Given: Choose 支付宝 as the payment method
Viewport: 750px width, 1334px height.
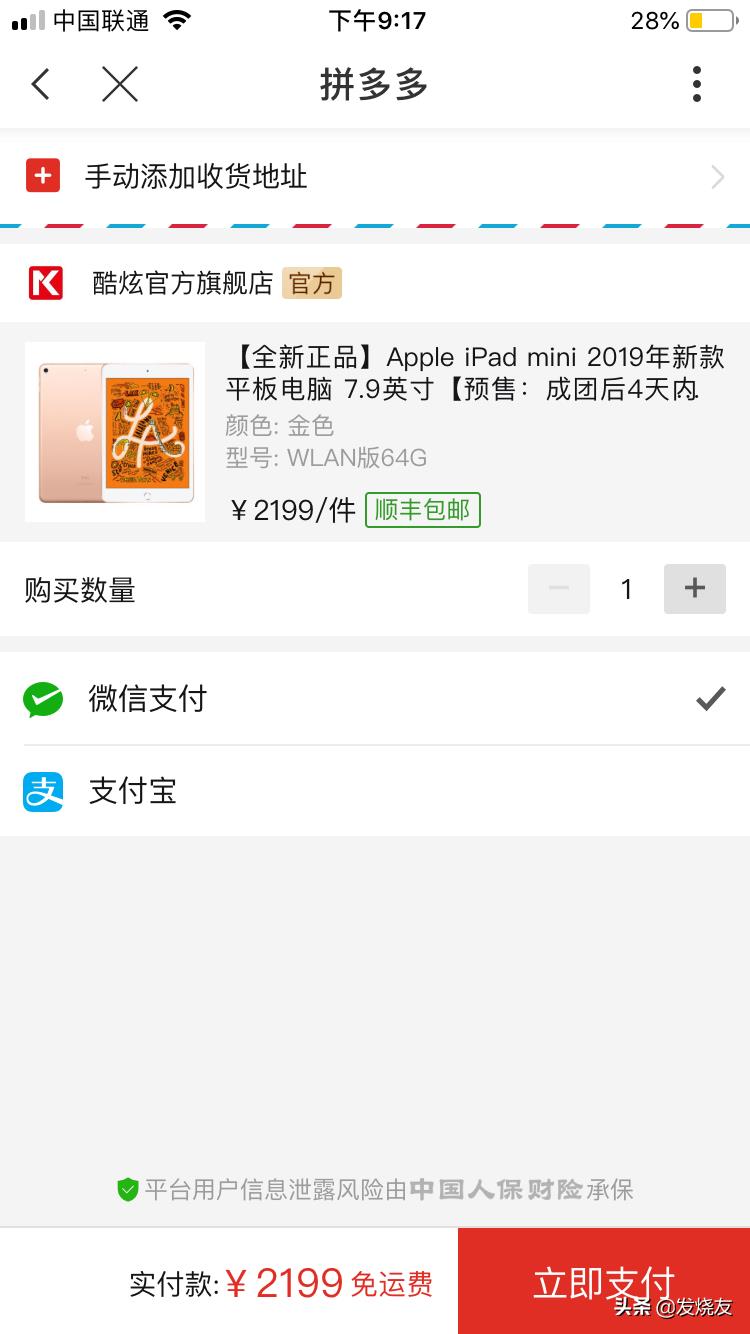Looking at the screenshot, I should pos(375,791).
